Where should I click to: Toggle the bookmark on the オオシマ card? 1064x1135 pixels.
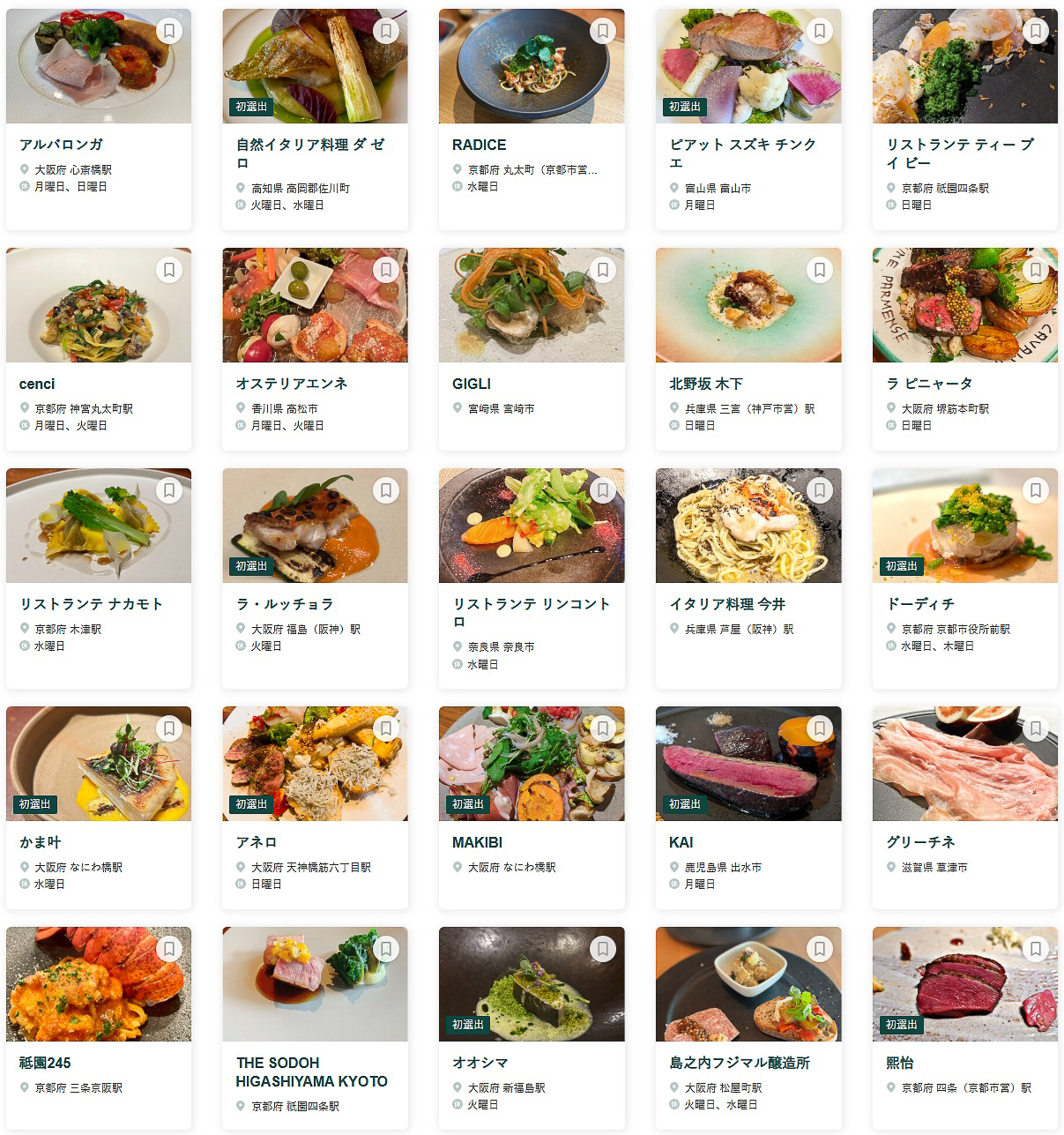click(x=601, y=949)
